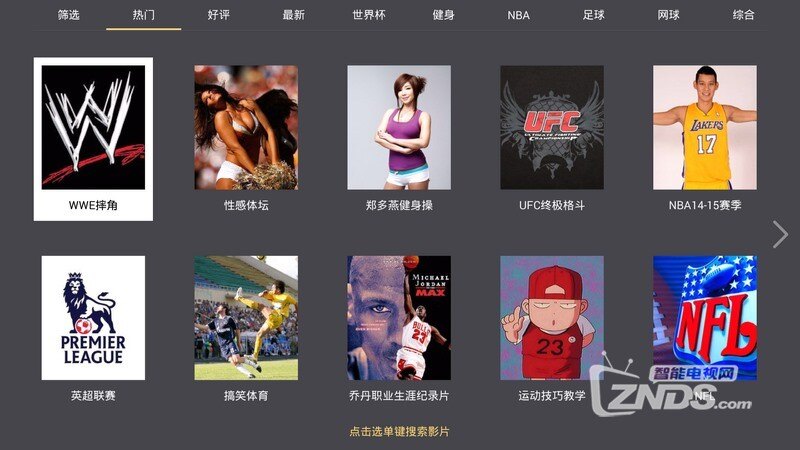800x450 pixels.
Task: Open the 足球 tab
Action: [x=594, y=15]
